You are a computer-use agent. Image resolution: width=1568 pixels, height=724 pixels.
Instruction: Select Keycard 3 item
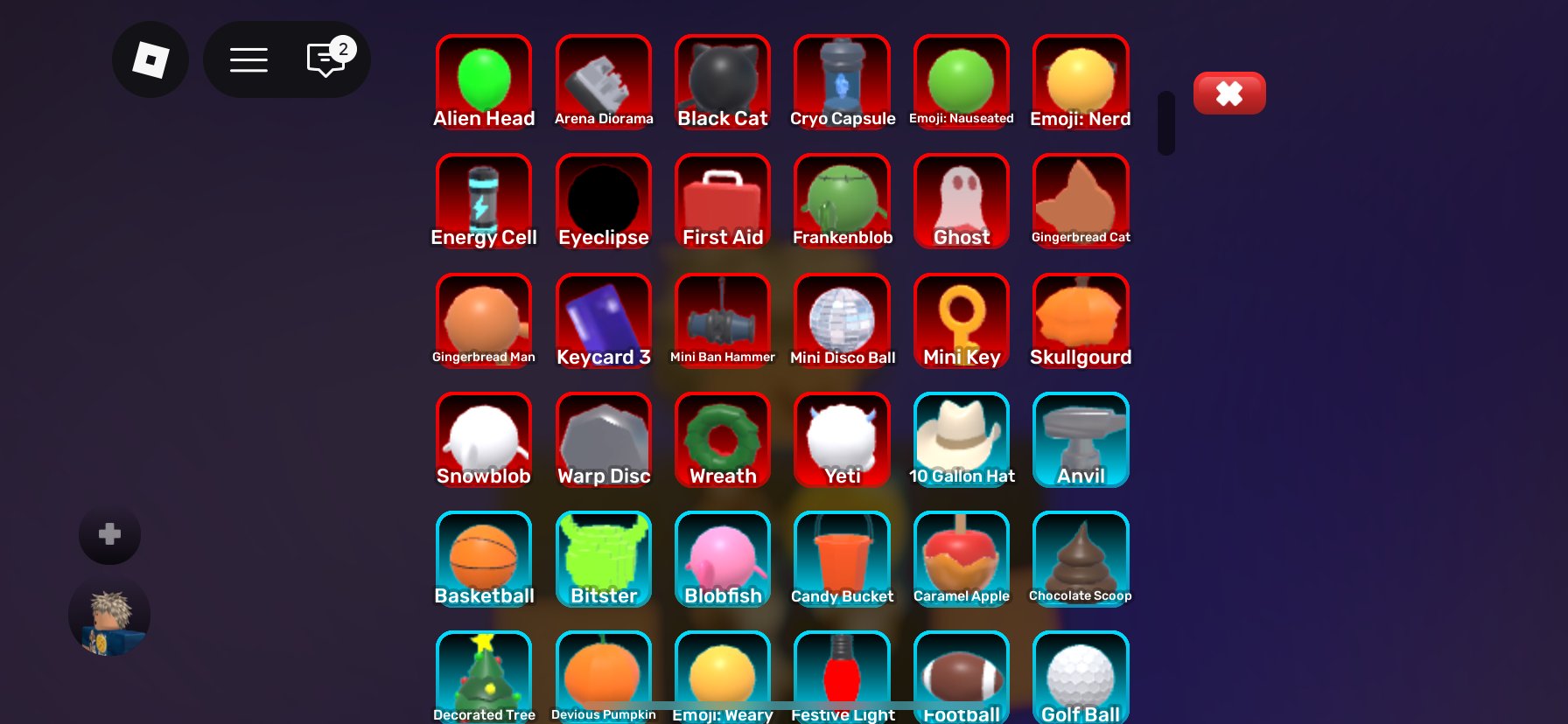(x=604, y=321)
